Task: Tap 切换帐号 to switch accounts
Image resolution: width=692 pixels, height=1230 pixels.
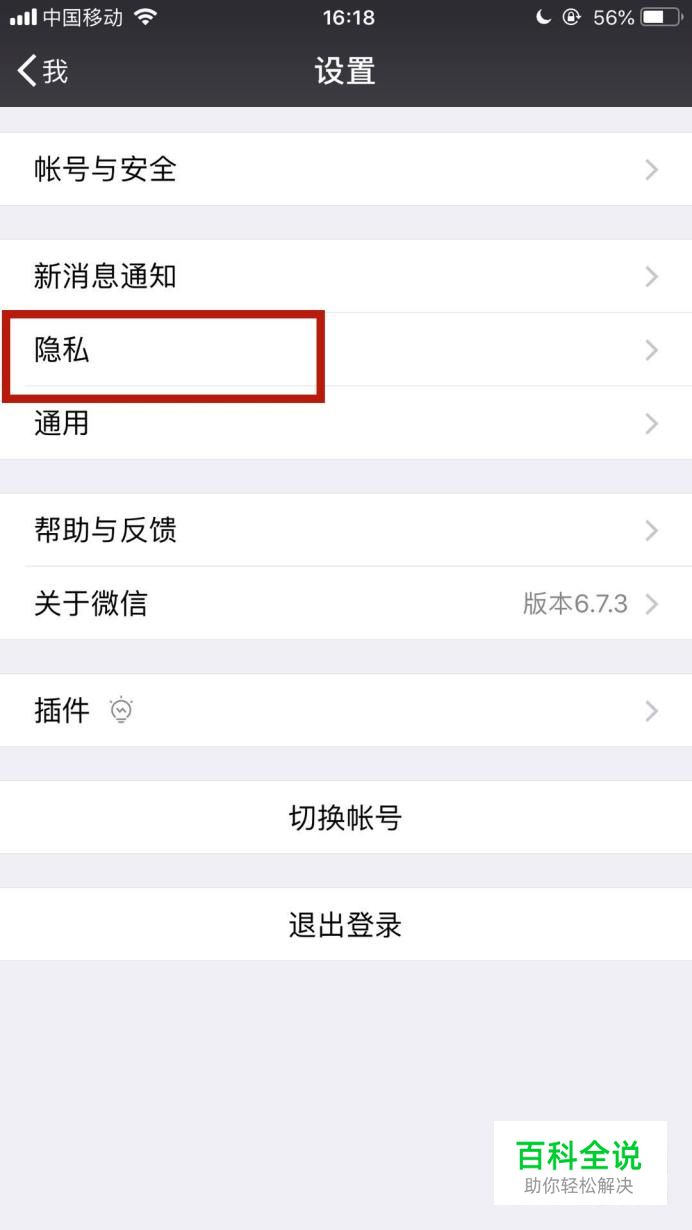Action: [346, 818]
